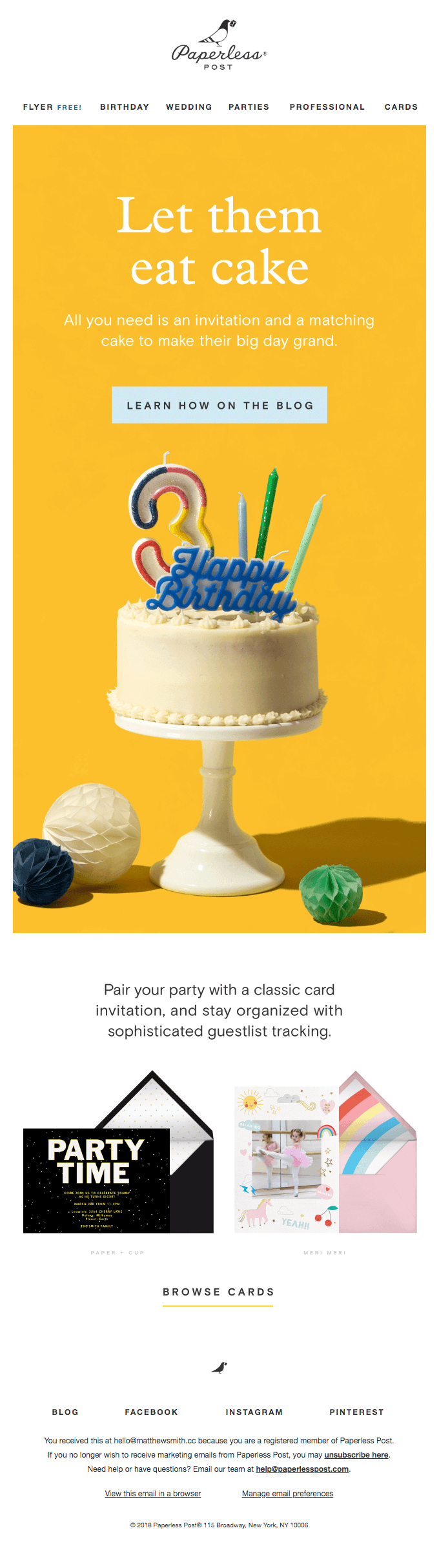Select the Parties category
Image resolution: width=439 pixels, height=1568 pixels.
(249, 107)
